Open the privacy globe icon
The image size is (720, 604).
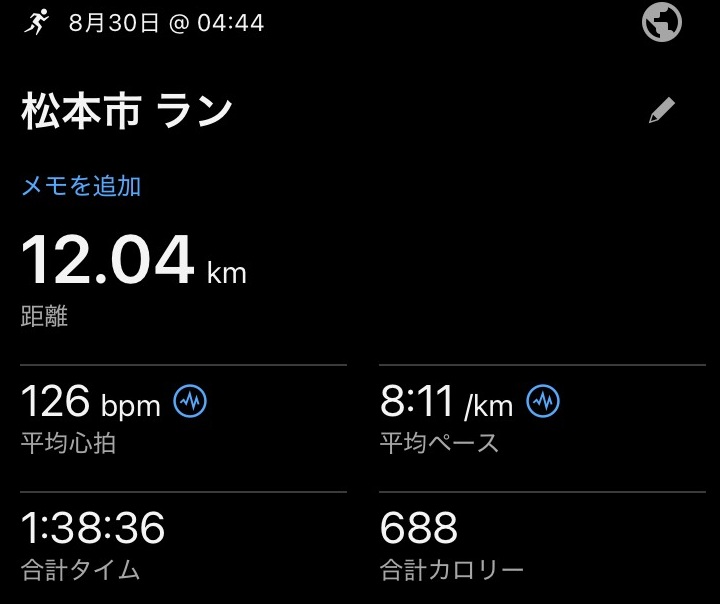pyautogui.click(x=662, y=22)
